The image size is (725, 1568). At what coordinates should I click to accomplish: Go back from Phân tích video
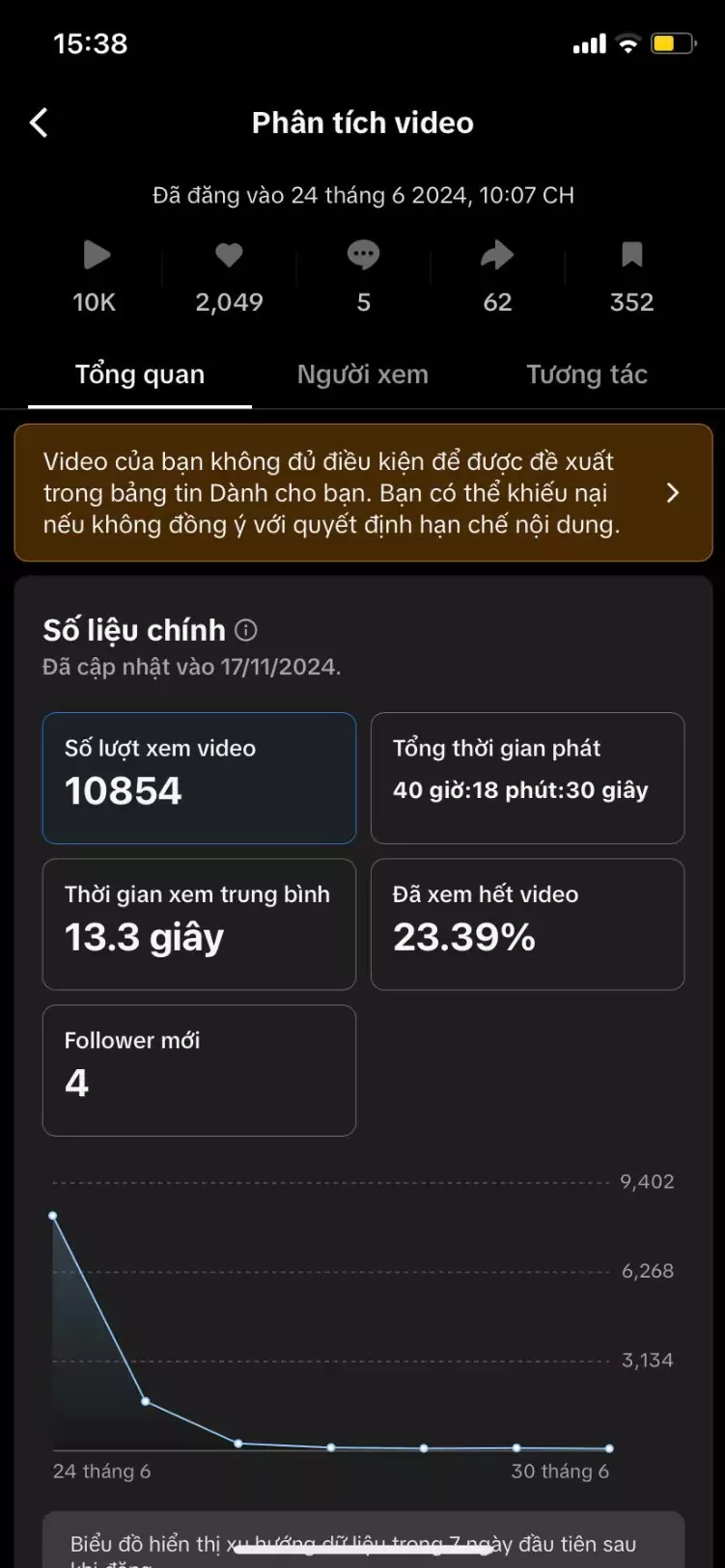click(39, 123)
